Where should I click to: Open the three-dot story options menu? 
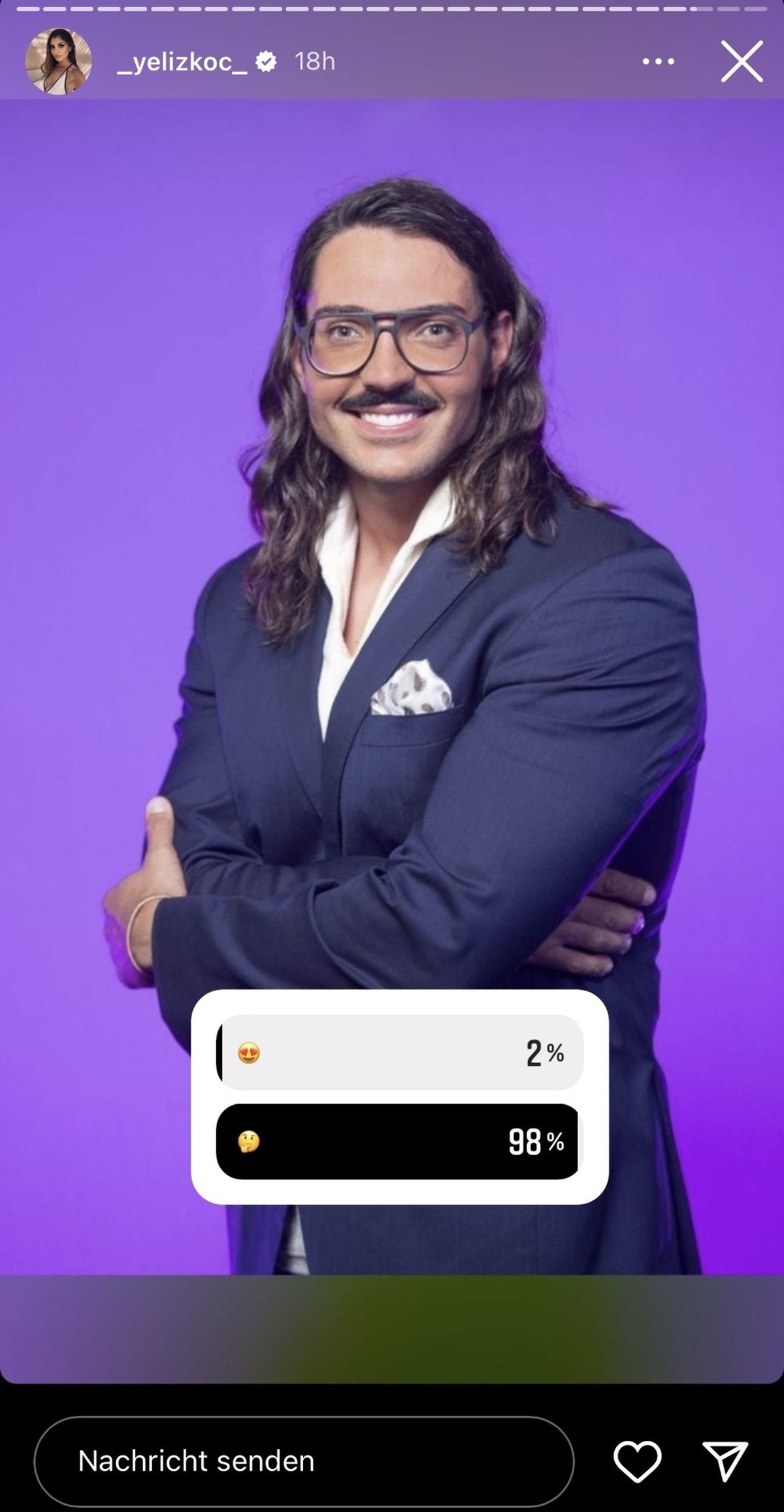coord(658,61)
